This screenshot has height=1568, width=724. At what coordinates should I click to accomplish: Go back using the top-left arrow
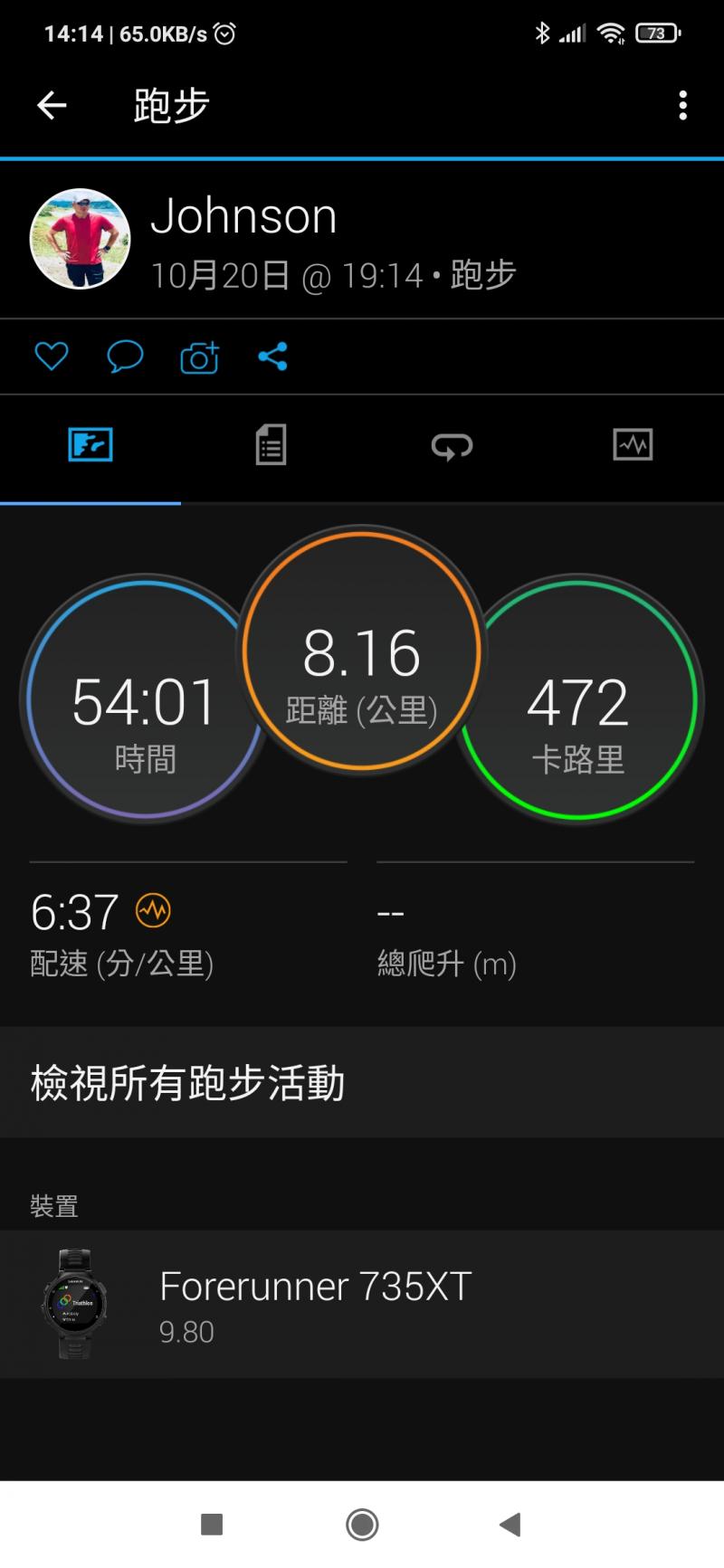(x=52, y=106)
